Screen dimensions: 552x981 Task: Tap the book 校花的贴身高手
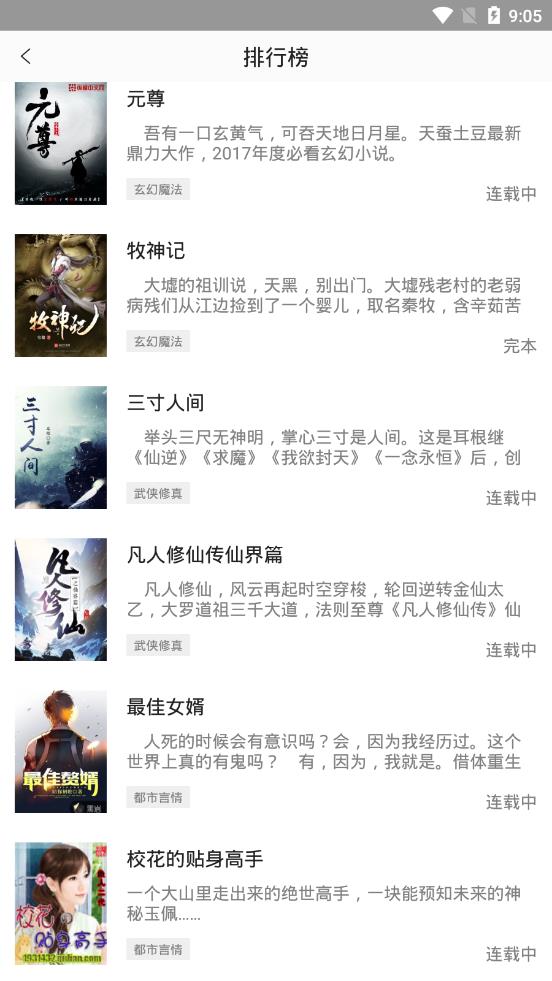coord(276,903)
